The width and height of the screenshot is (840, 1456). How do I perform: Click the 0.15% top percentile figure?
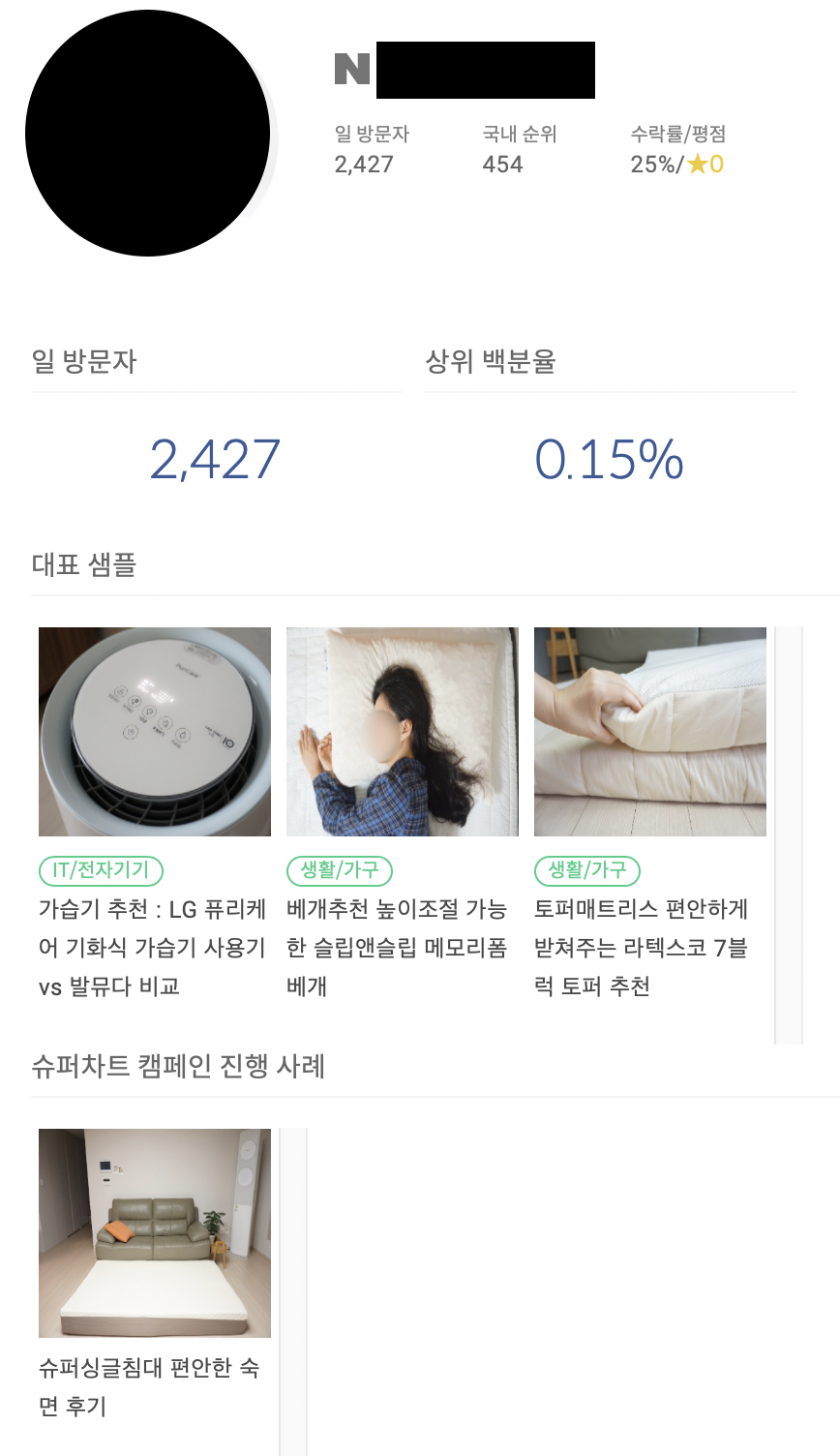[610, 460]
